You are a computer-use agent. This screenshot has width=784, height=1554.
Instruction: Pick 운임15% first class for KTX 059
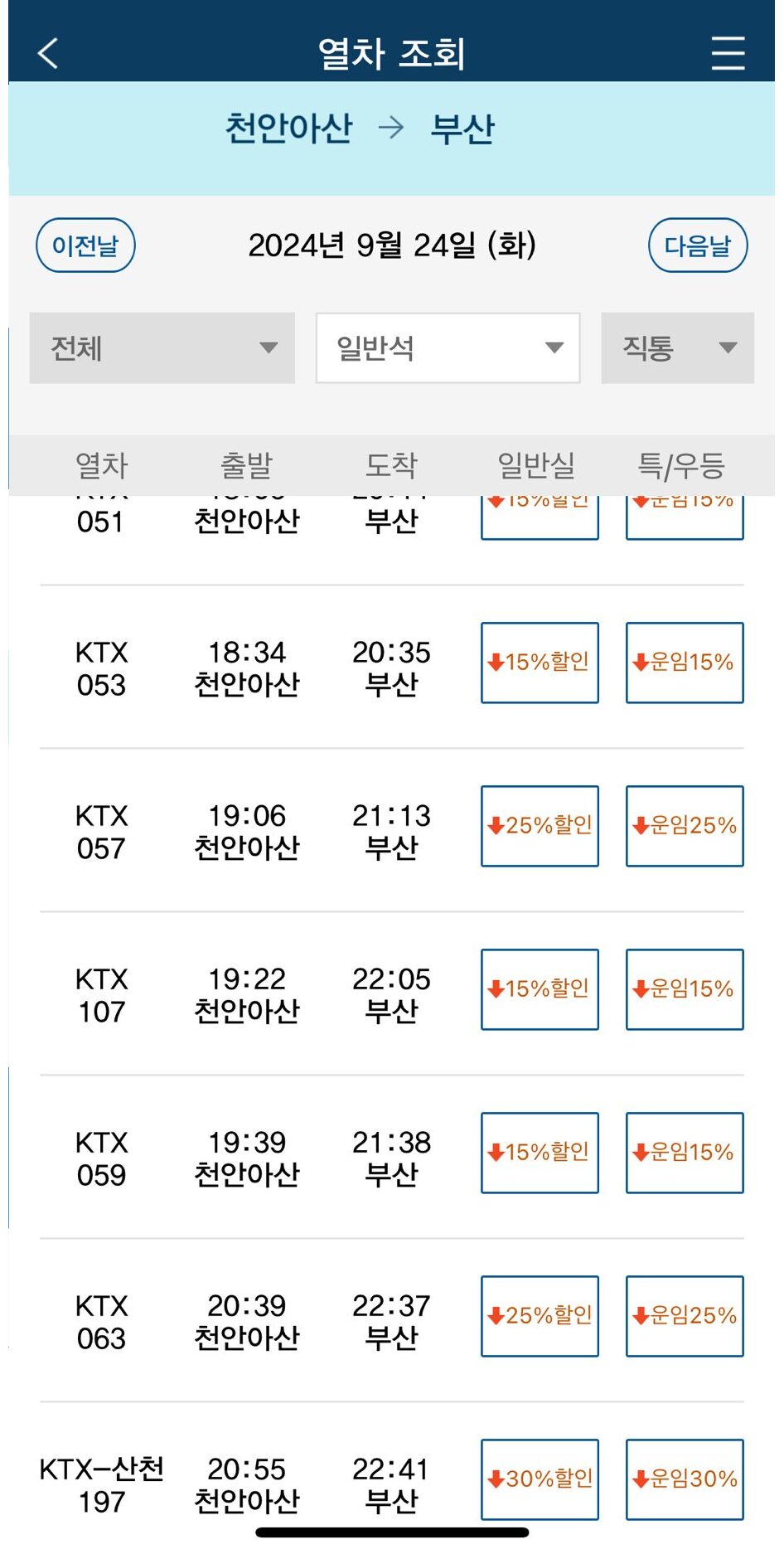pyautogui.click(x=685, y=1153)
